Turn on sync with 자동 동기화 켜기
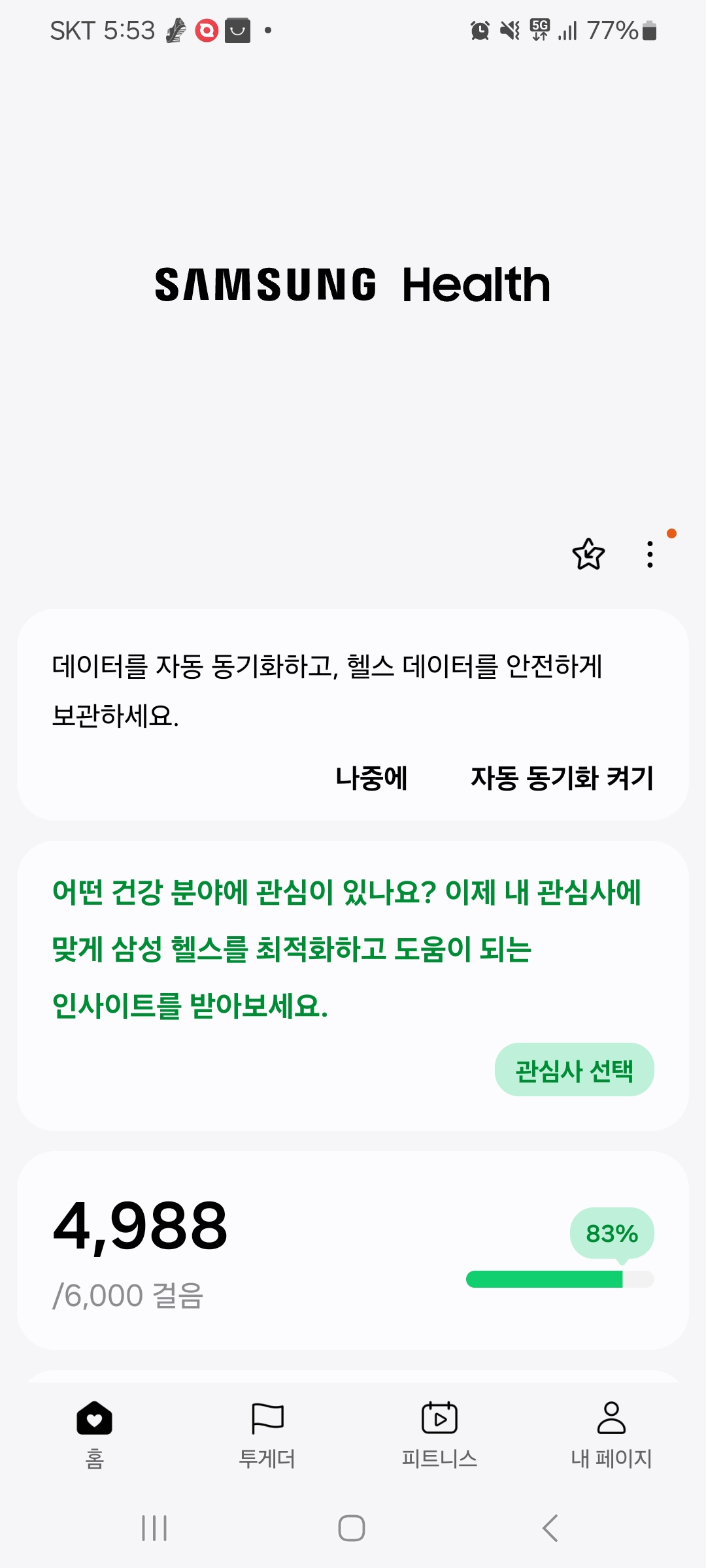The image size is (706, 1568). [x=562, y=777]
